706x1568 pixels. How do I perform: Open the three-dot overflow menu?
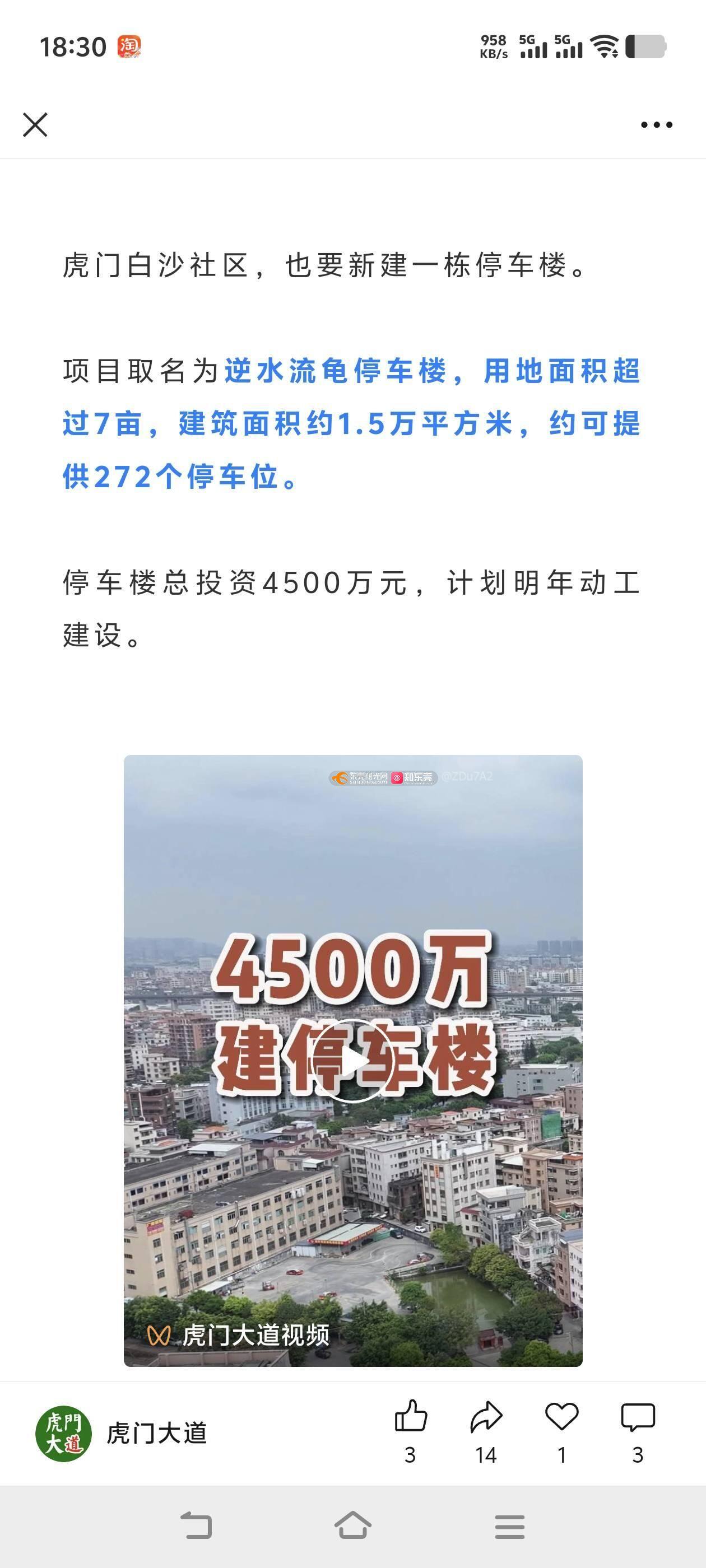pyautogui.click(x=656, y=125)
